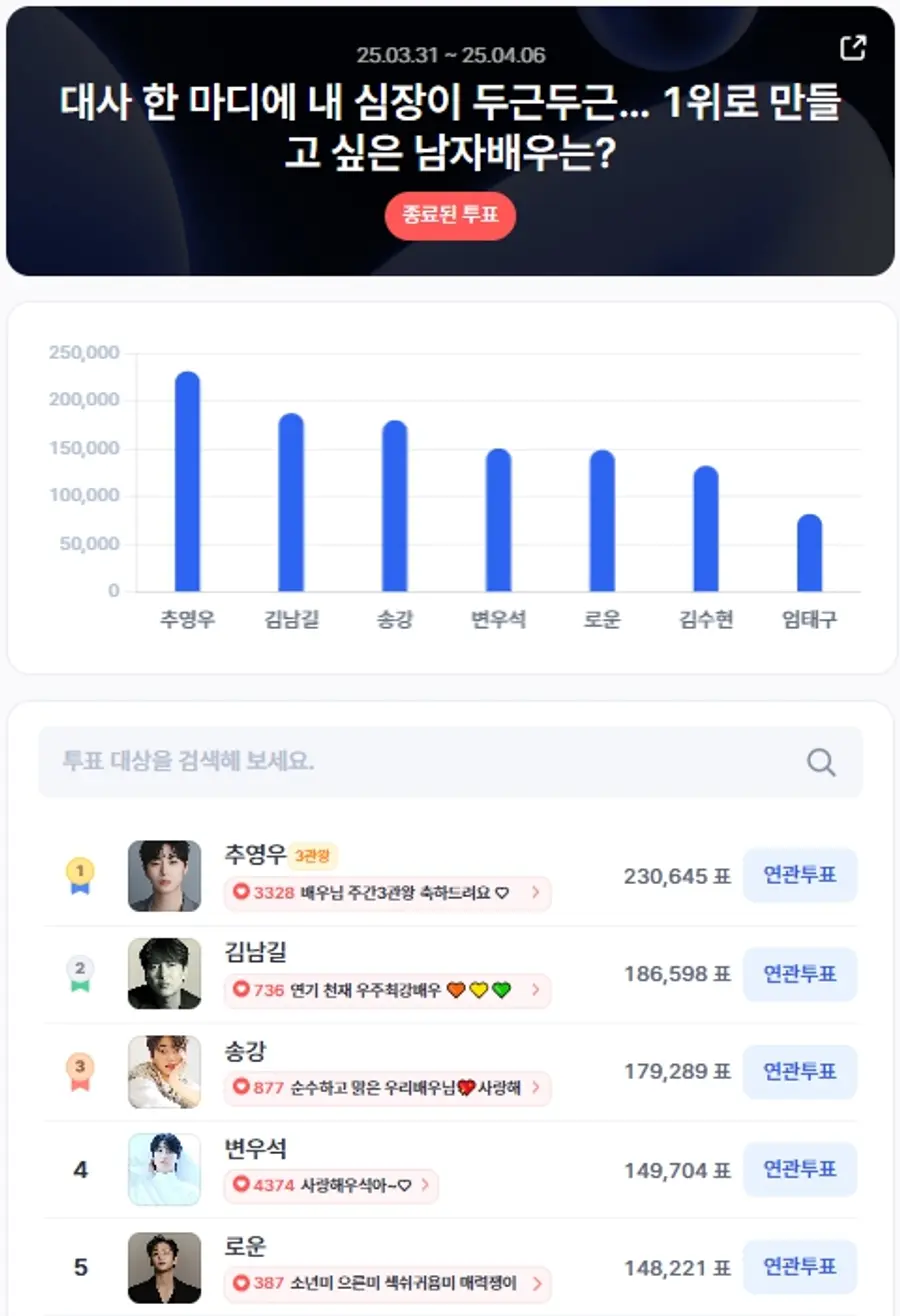Open 추영우's top comment with 3328 likes
Image resolution: width=900 pixels, height=1316 pixels.
(x=387, y=893)
